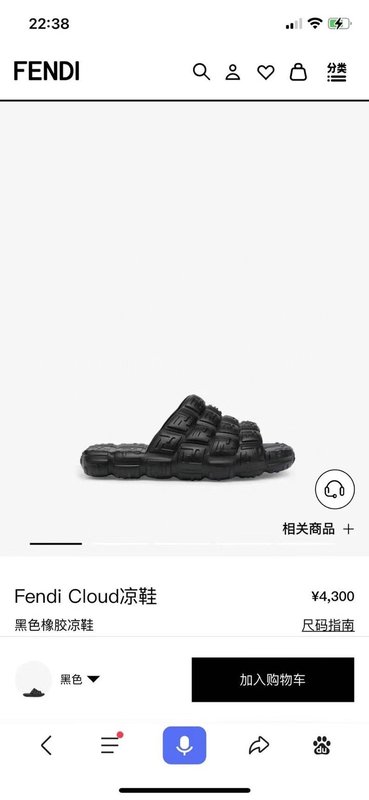Expand 相关商品 related products

(x=318, y=529)
